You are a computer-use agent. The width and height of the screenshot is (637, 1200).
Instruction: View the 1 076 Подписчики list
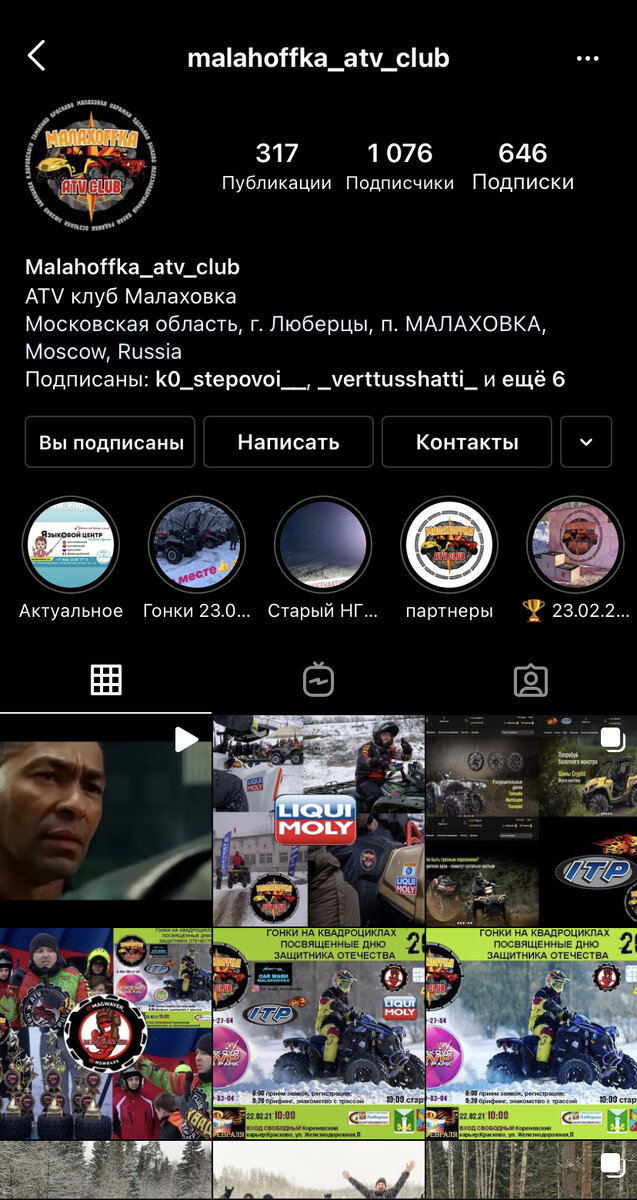(400, 167)
